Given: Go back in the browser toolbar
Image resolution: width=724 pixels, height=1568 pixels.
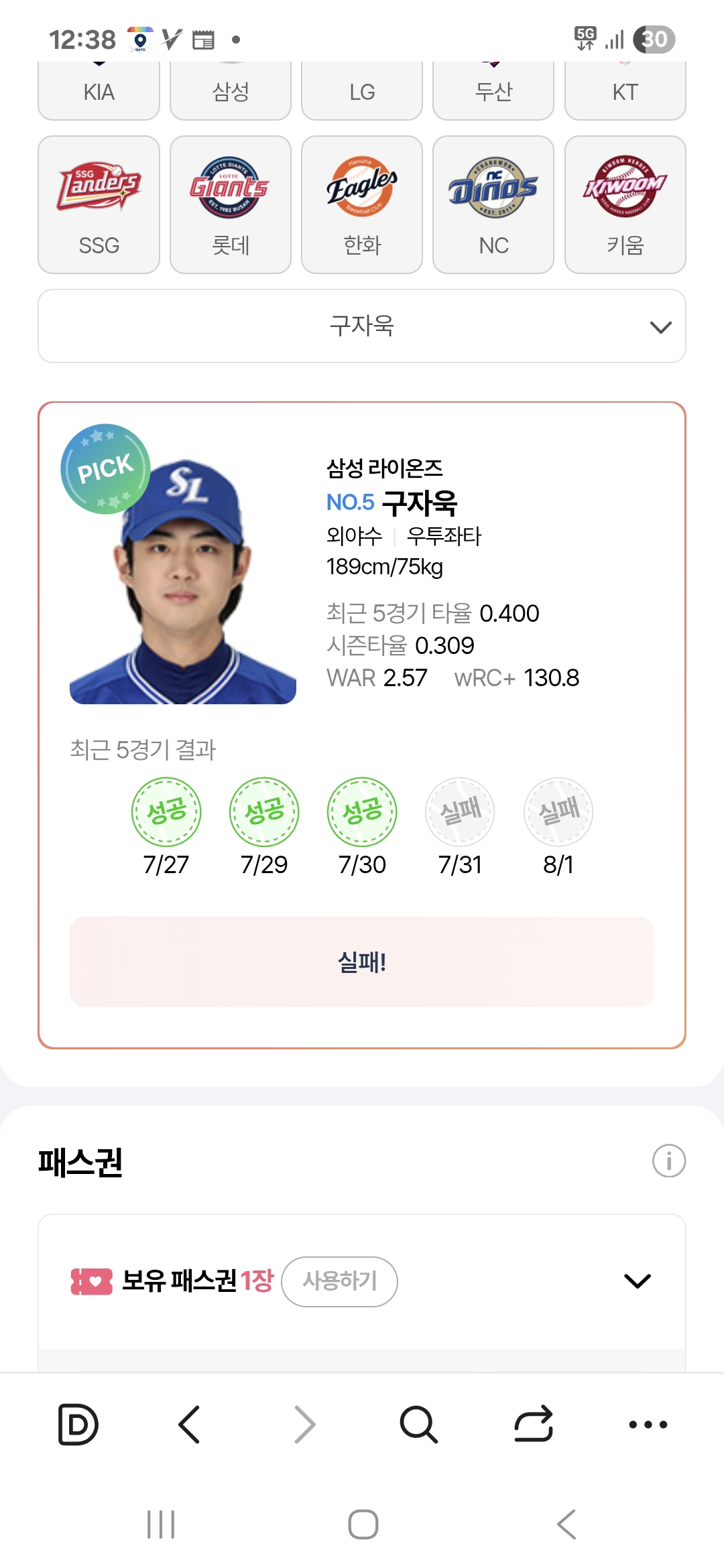Looking at the screenshot, I should click(x=190, y=1424).
